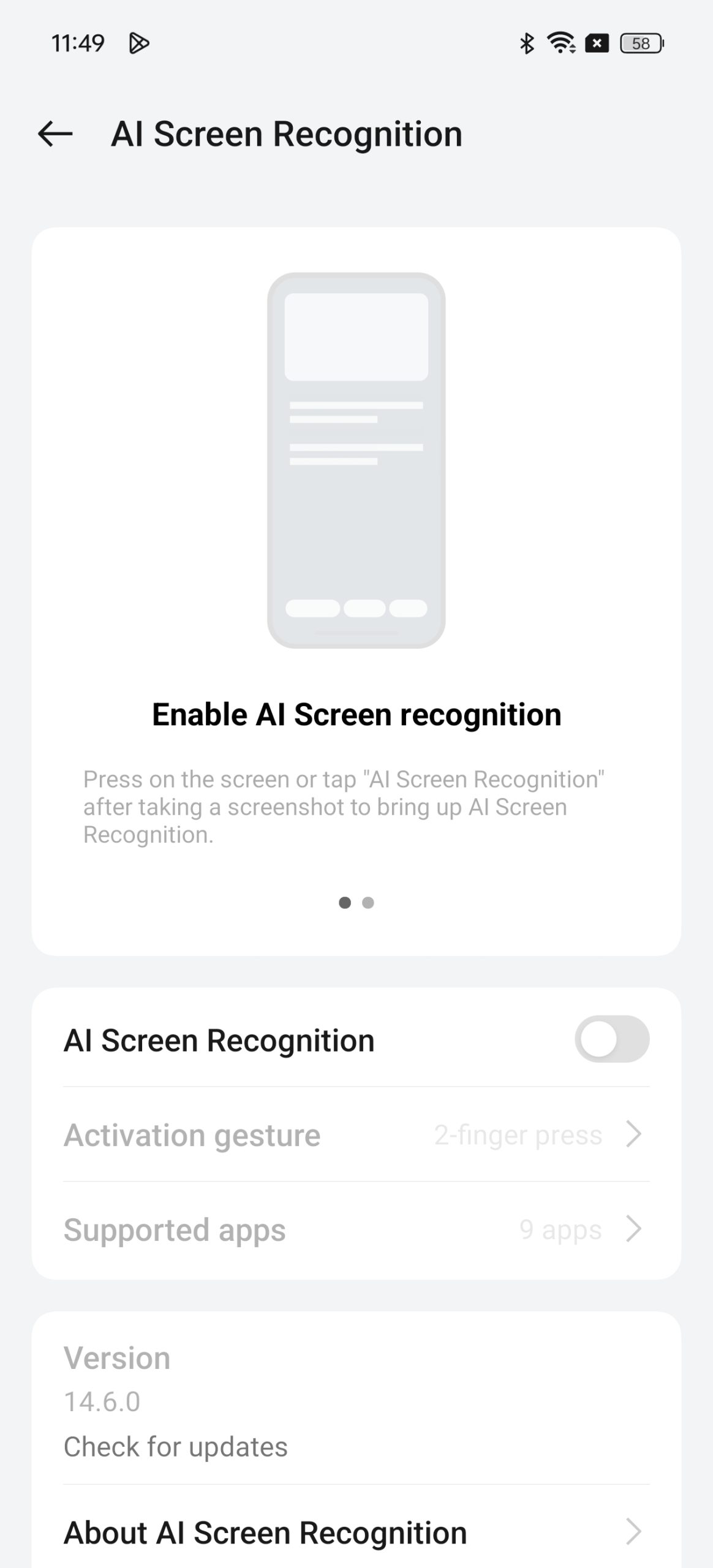
Task: Tap Check for updates
Action: pyautogui.click(x=176, y=1447)
